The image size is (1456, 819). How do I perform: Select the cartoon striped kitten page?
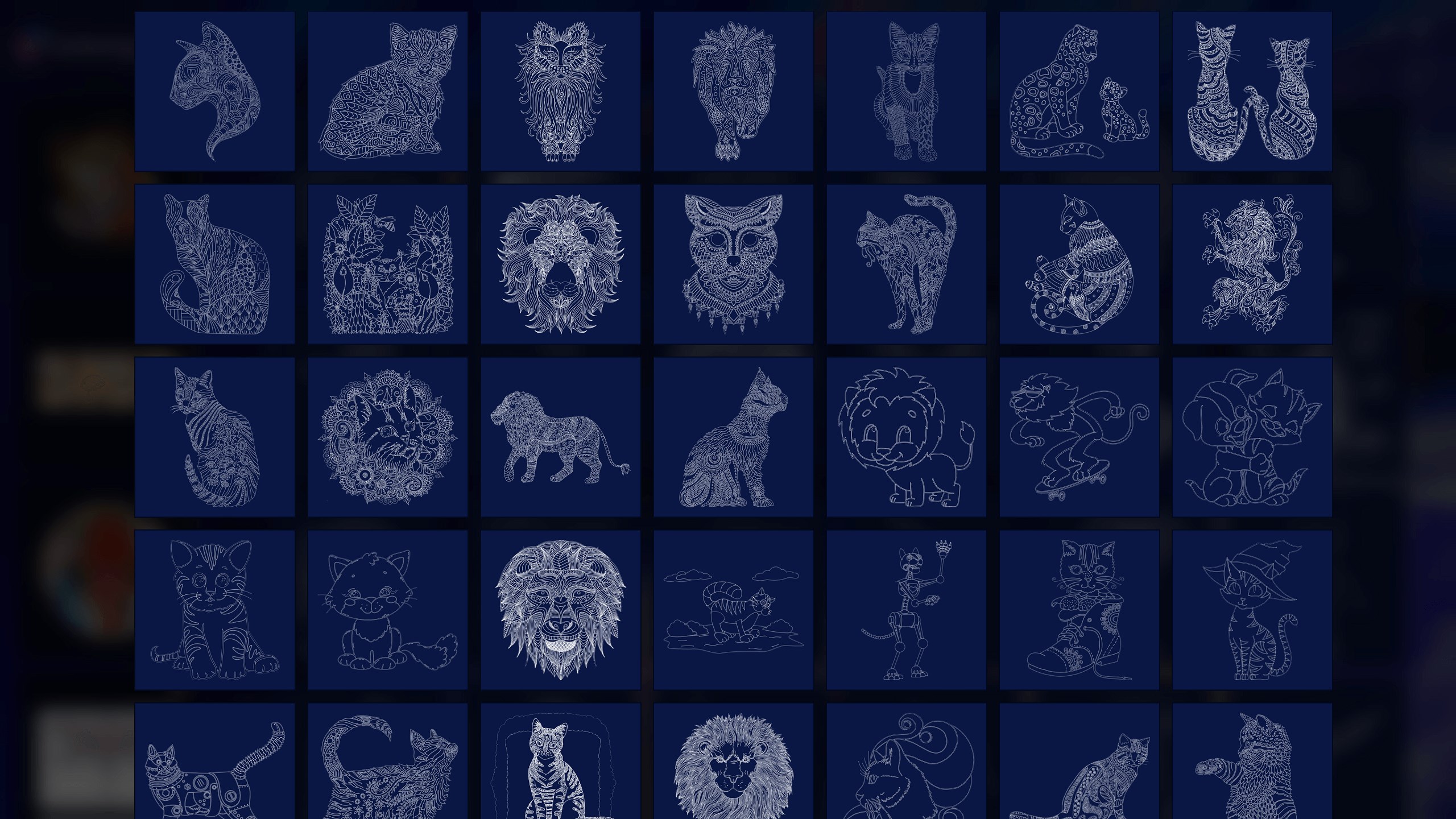tap(214, 610)
